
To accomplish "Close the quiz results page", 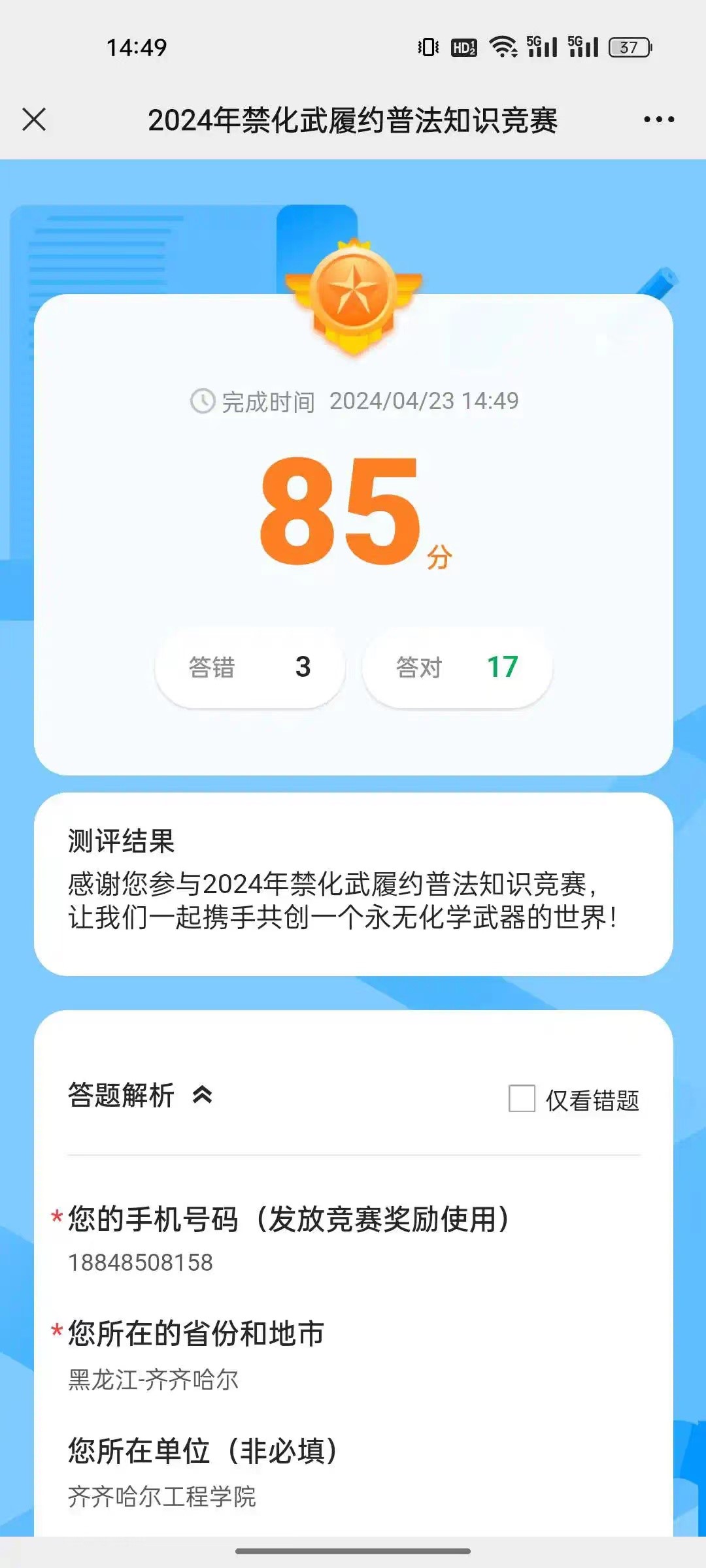I will coord(34,120).
